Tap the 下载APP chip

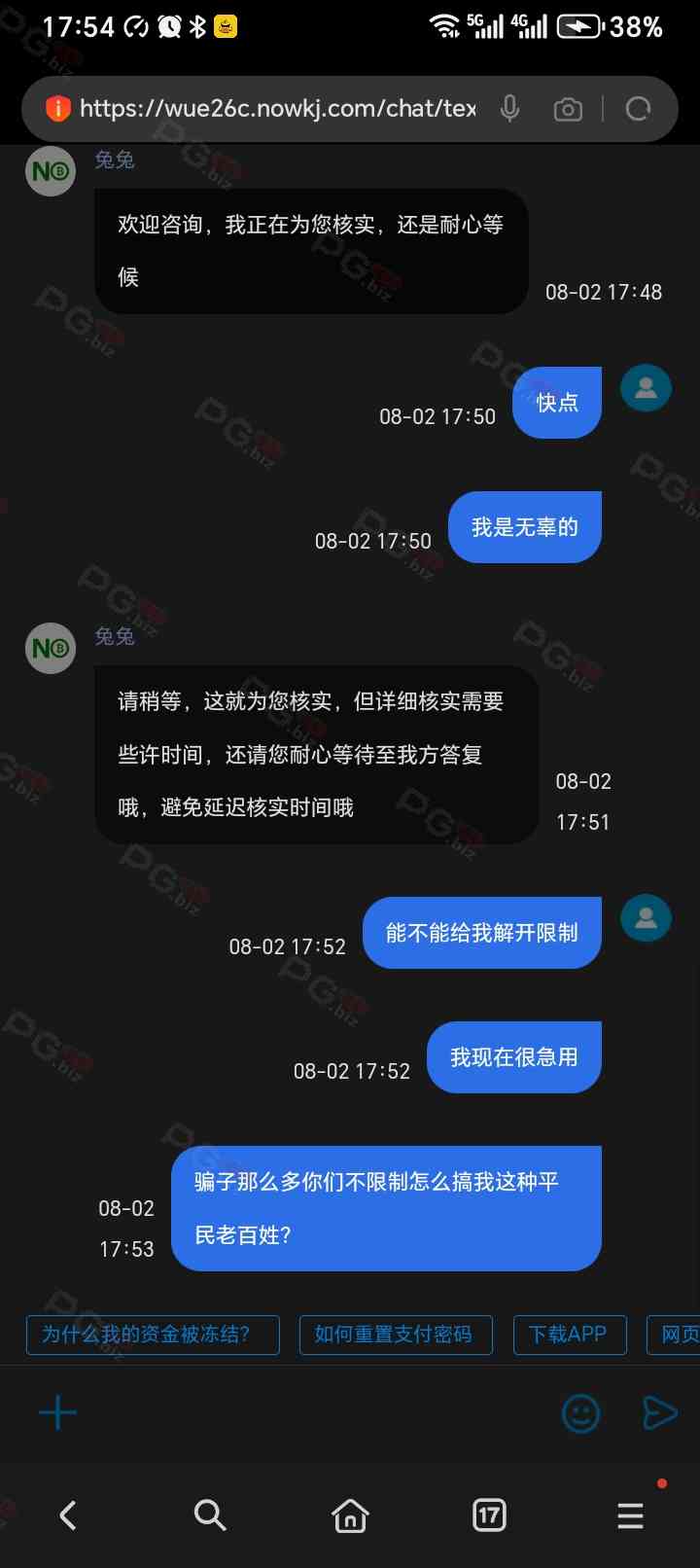click(x=570, y=1335)
